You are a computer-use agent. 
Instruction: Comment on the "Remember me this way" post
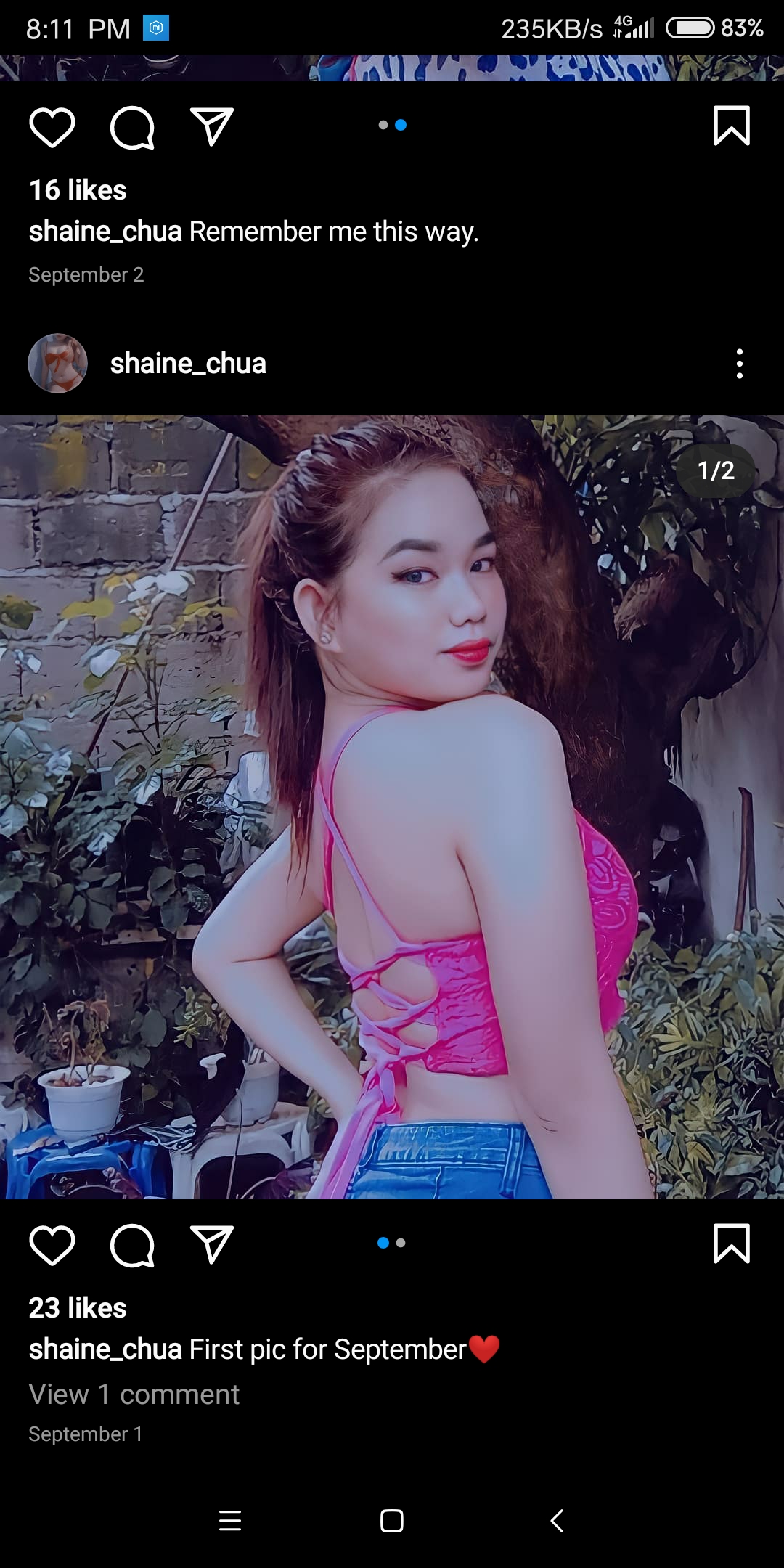(x=132, y=127)
